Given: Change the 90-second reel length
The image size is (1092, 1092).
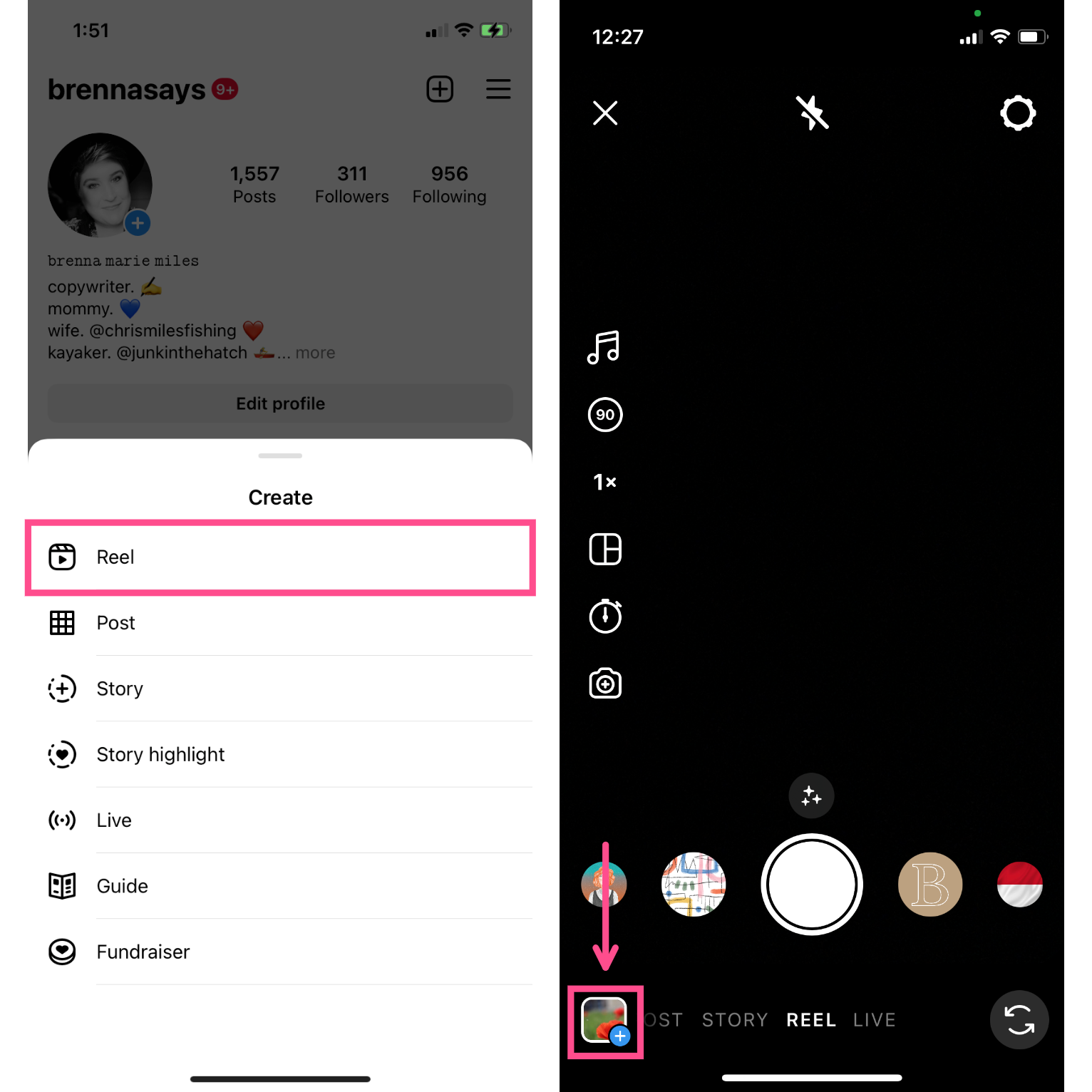Looking at the screenshot, I should tap(605, 415).
